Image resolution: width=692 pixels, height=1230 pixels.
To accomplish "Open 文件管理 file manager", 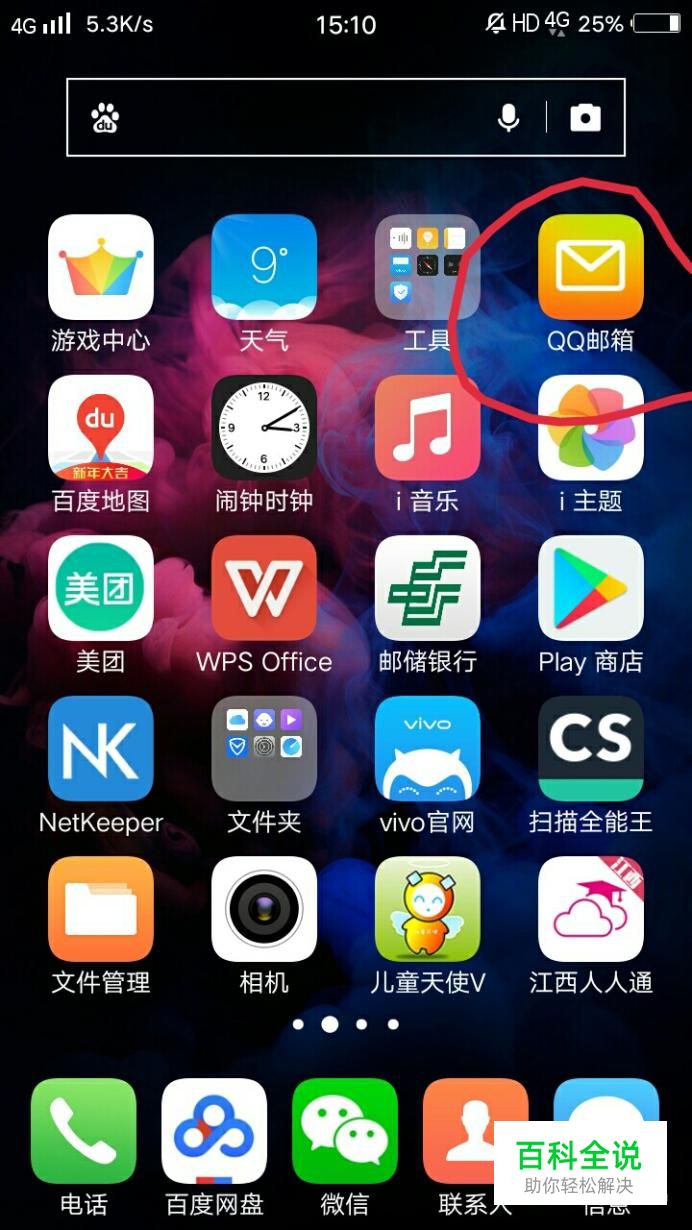I will click(x=101, y=909).
